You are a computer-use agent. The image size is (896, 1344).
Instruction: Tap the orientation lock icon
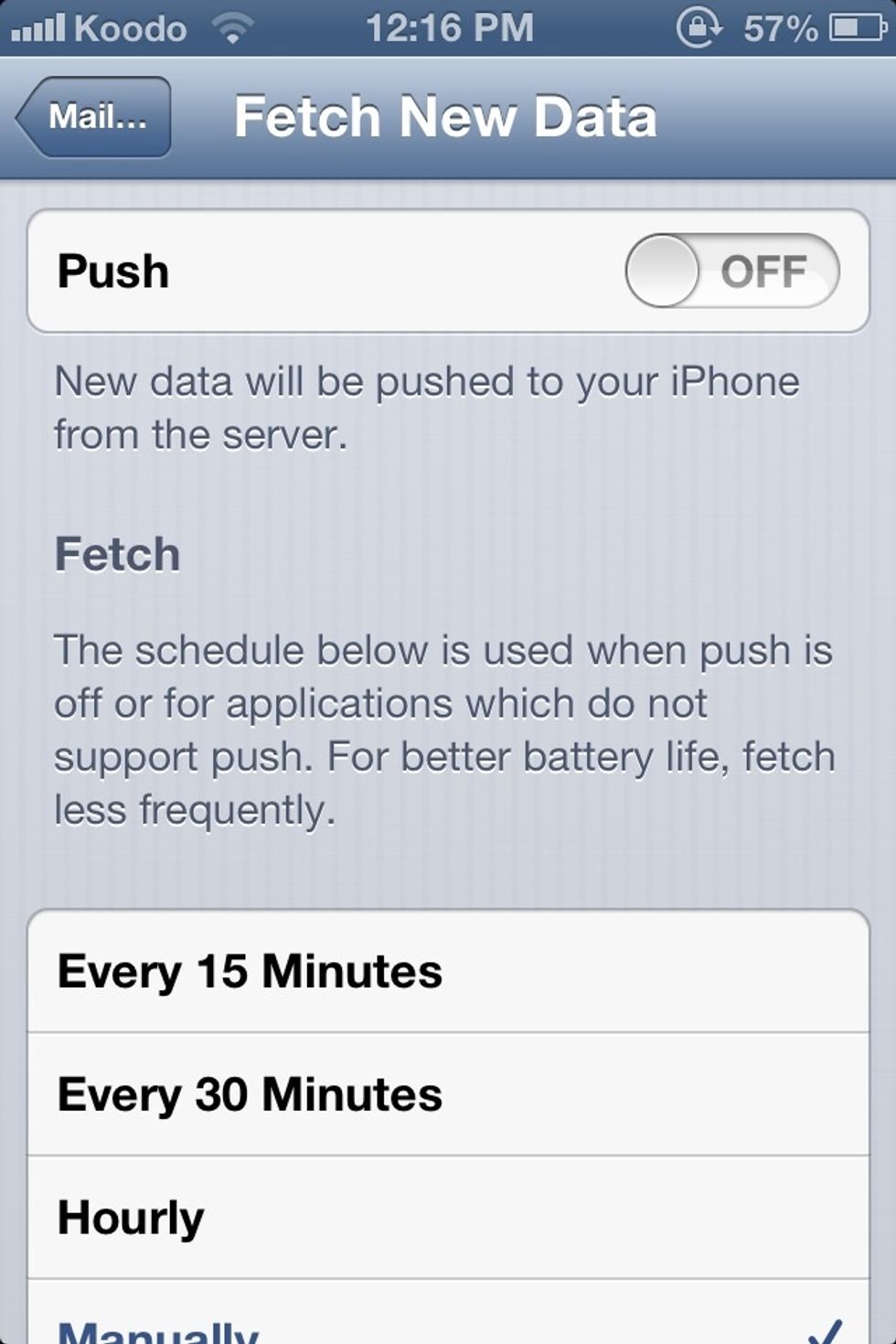[x=699, y=27]
